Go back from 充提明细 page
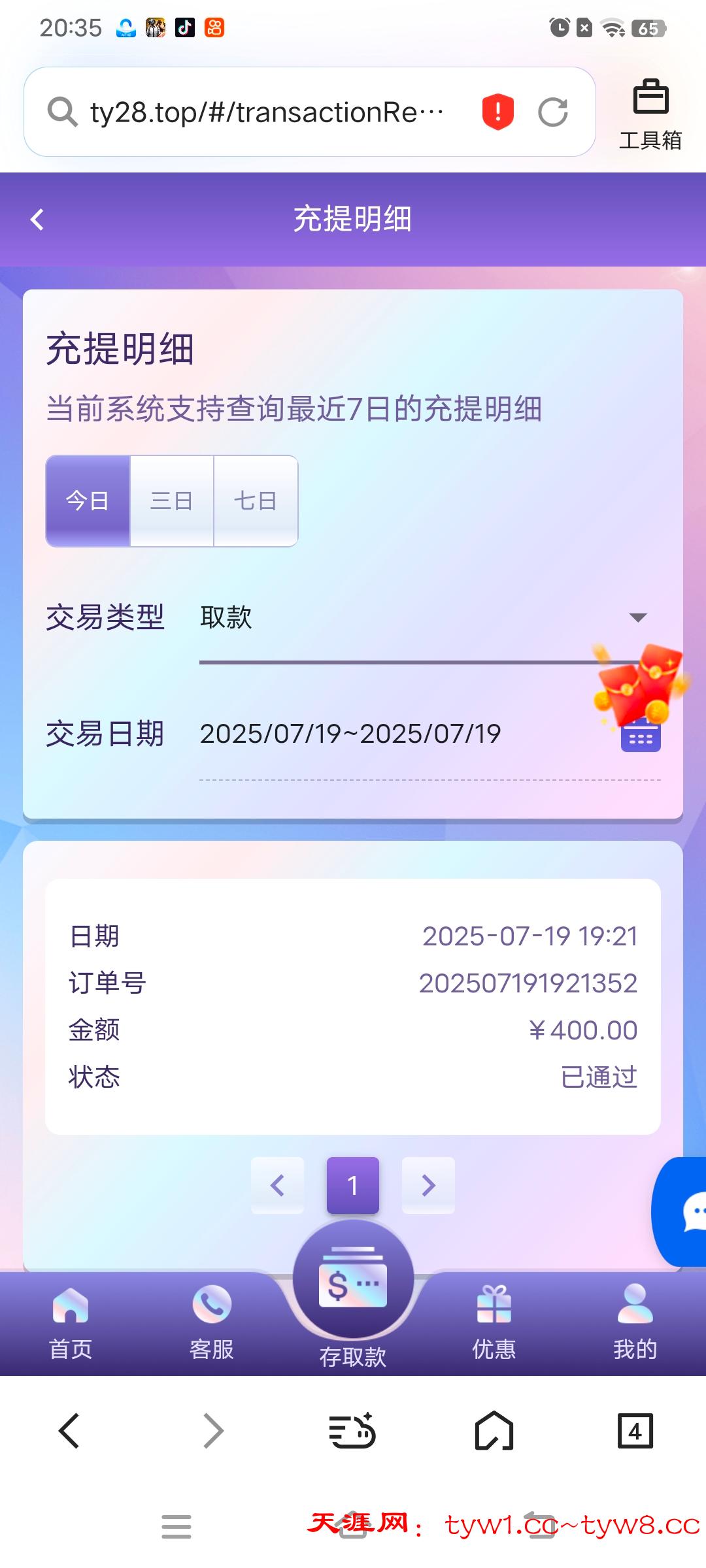706x1568 pixels. (37, 220)
